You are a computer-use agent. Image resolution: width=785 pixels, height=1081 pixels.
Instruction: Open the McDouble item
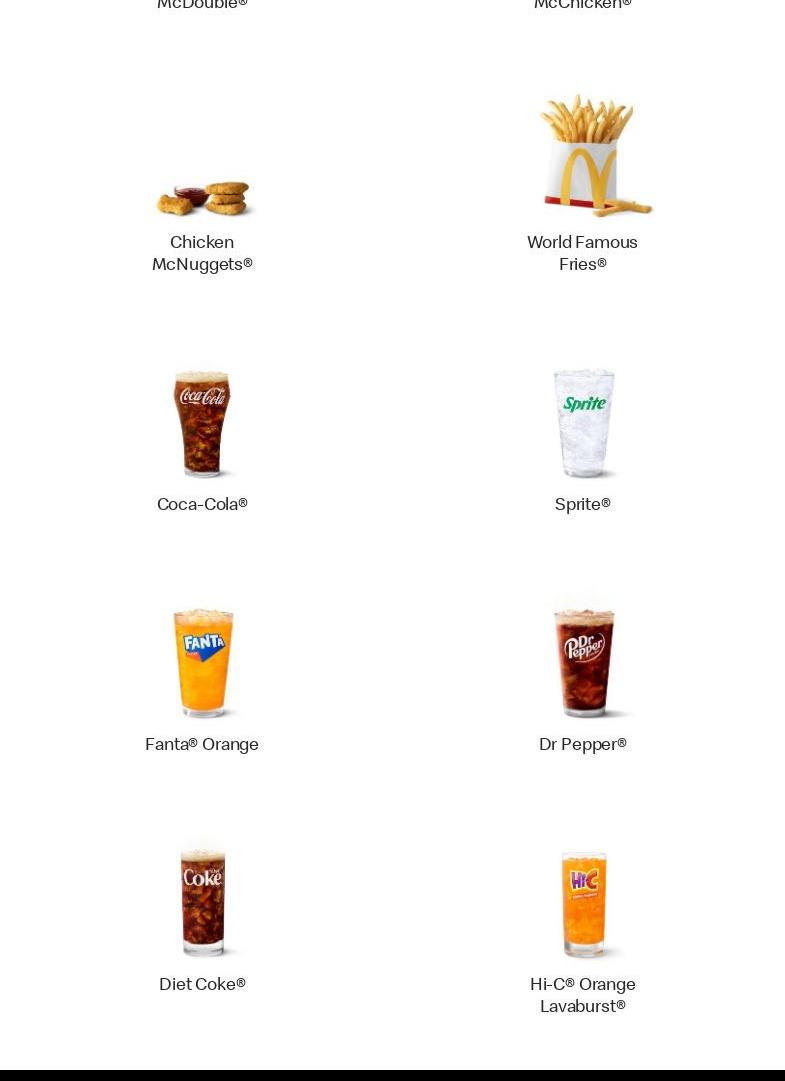[202, 5]
